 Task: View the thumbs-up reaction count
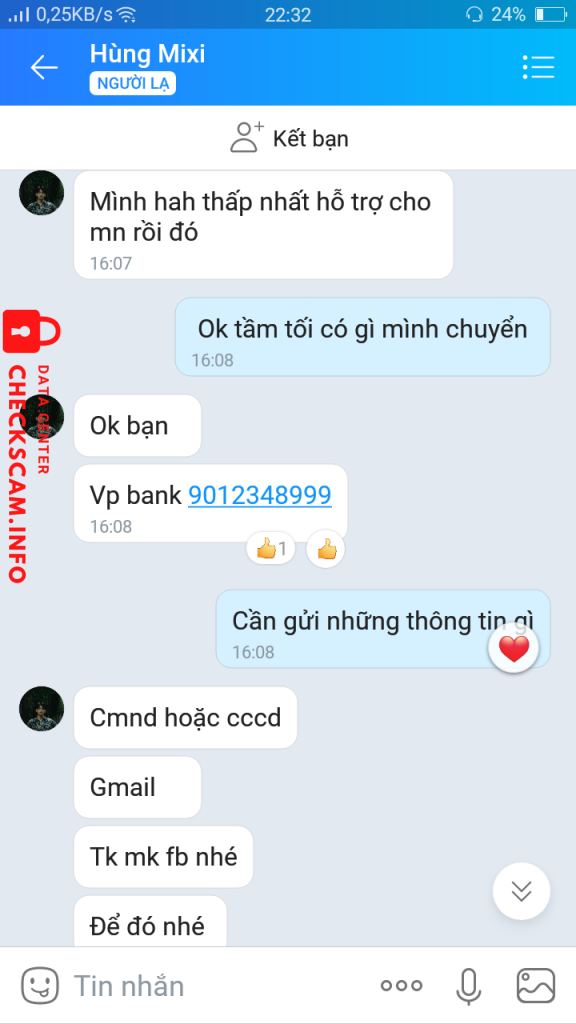[x=270, y=549]
